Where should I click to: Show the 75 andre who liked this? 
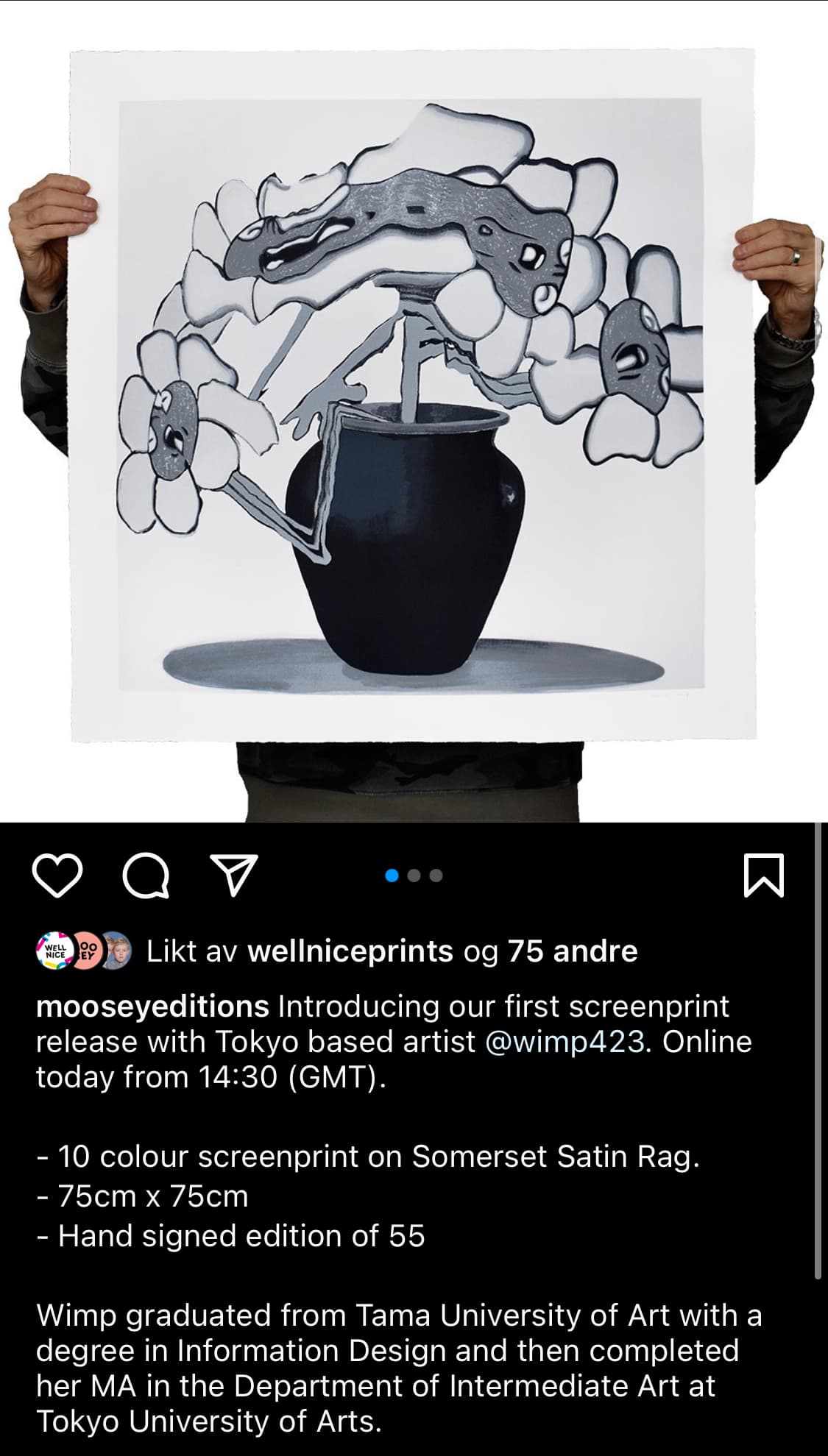coord(573,951)
